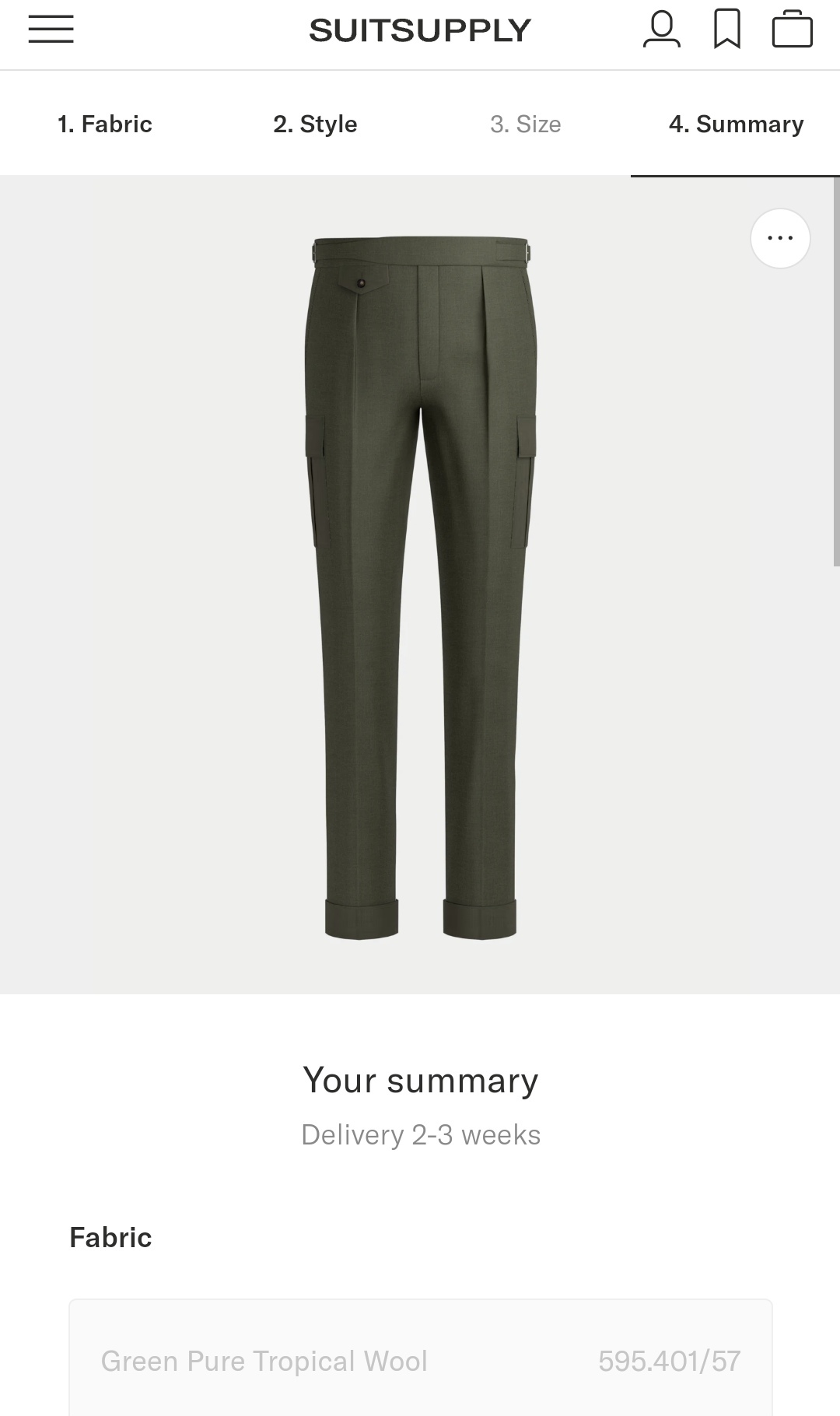Open the shopping bag

point(792,30)
